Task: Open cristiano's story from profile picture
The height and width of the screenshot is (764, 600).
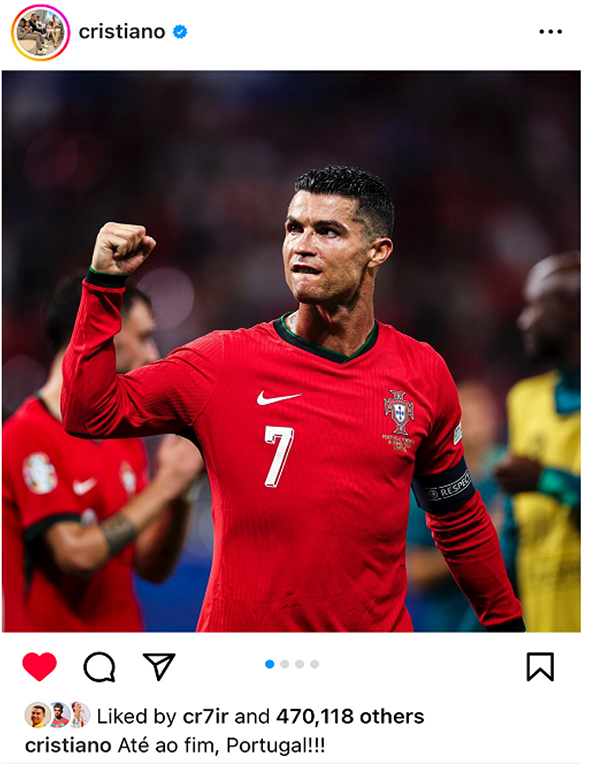Action: 40,32
